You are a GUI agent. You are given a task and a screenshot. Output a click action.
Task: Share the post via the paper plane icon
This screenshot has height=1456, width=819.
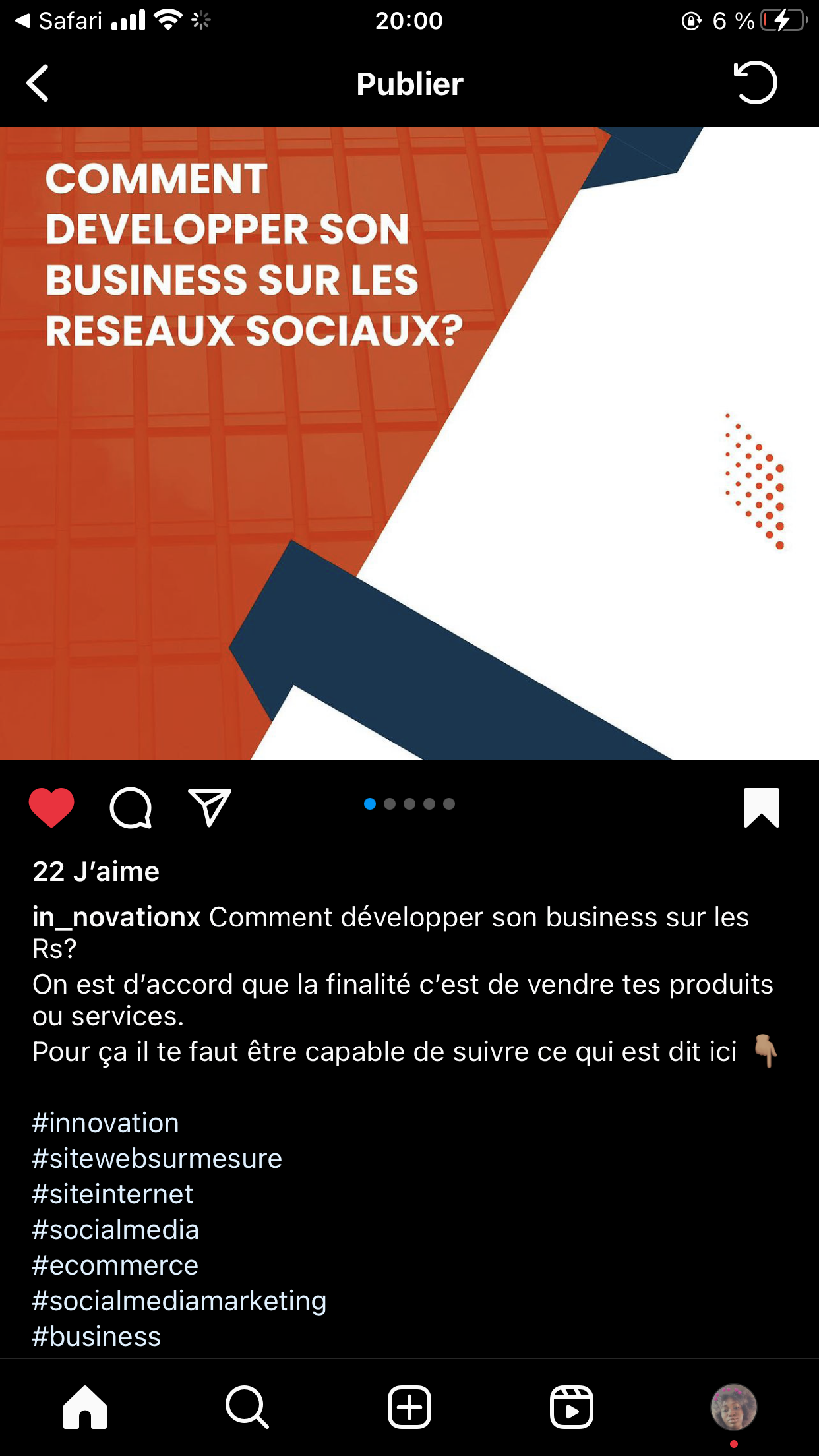point(210,806)
